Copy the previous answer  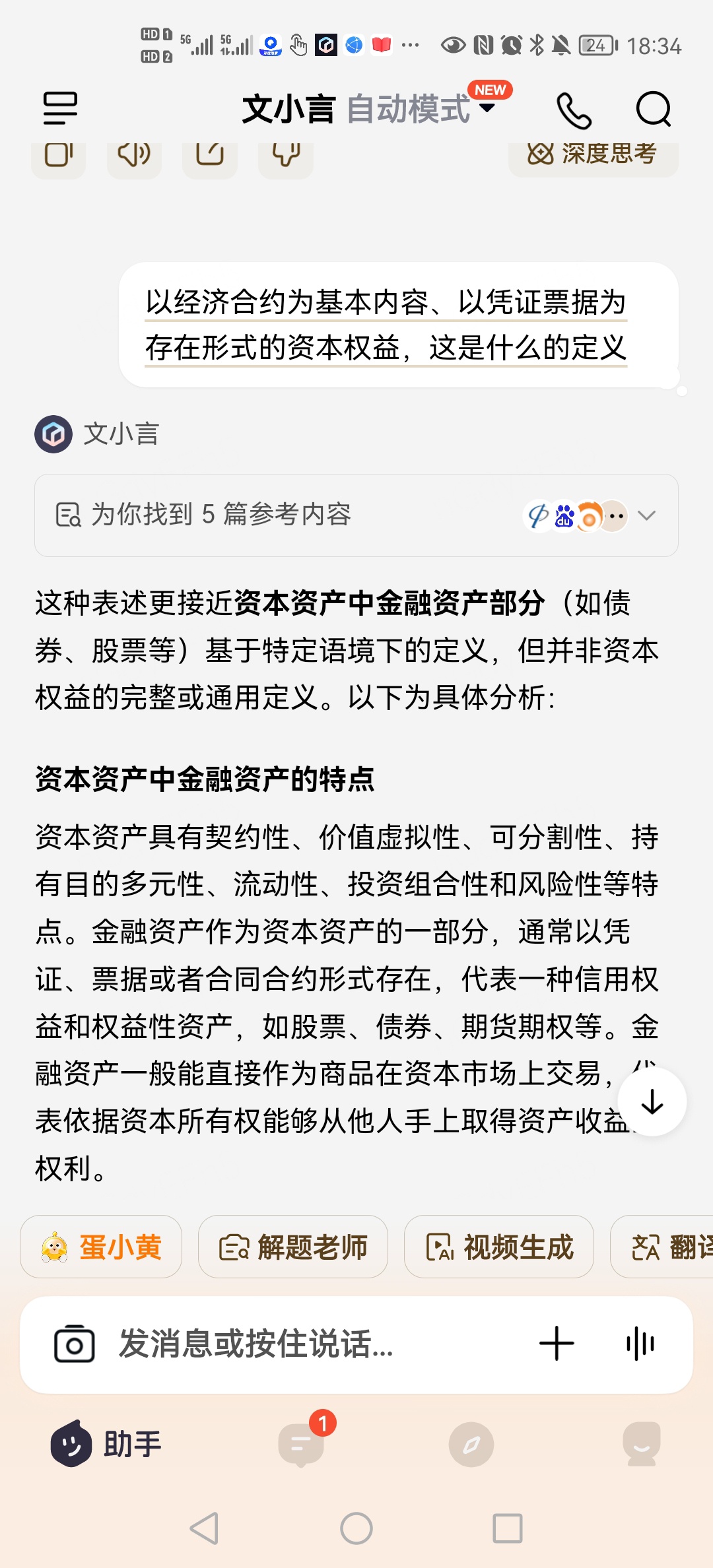[59, 156]
